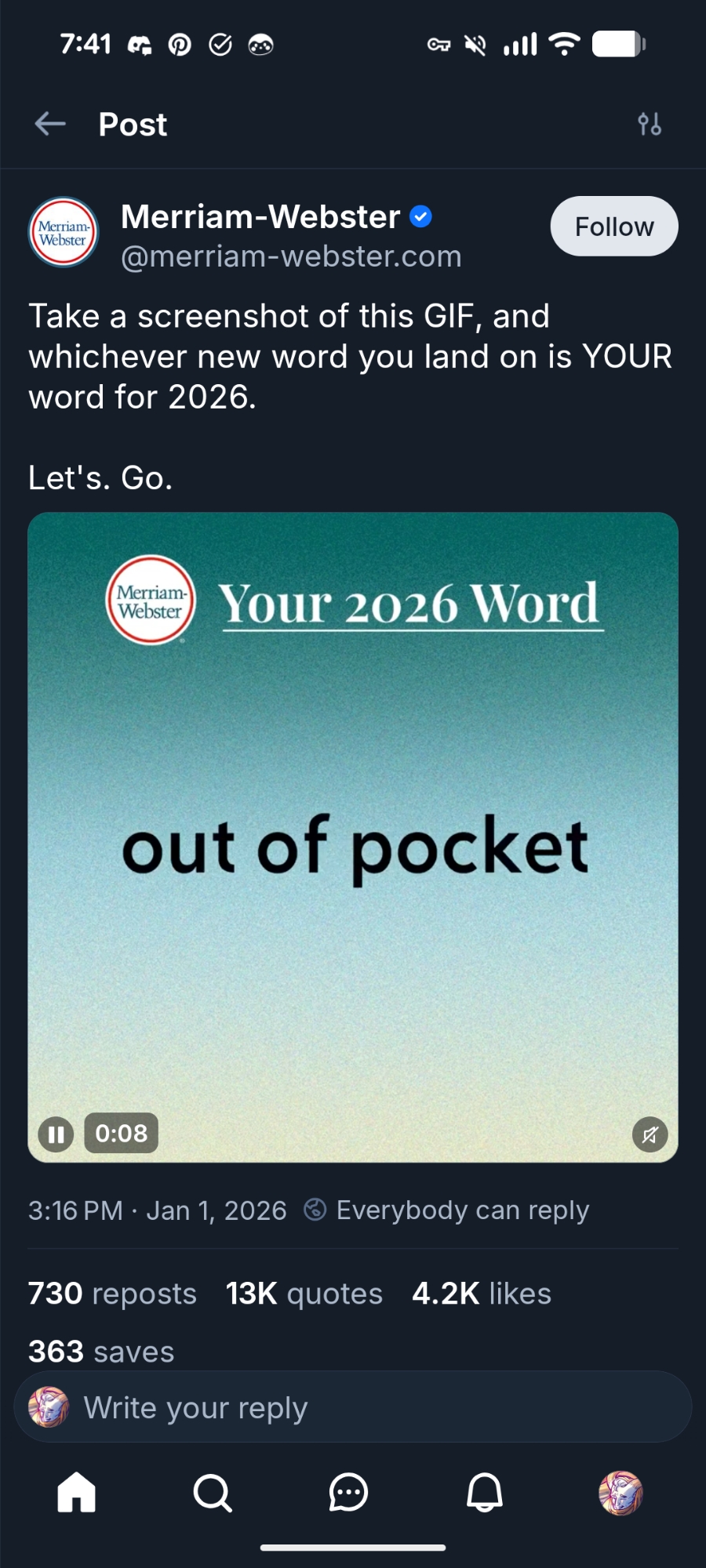Open the Merriam-Webster display name

[x=260, y=216]
